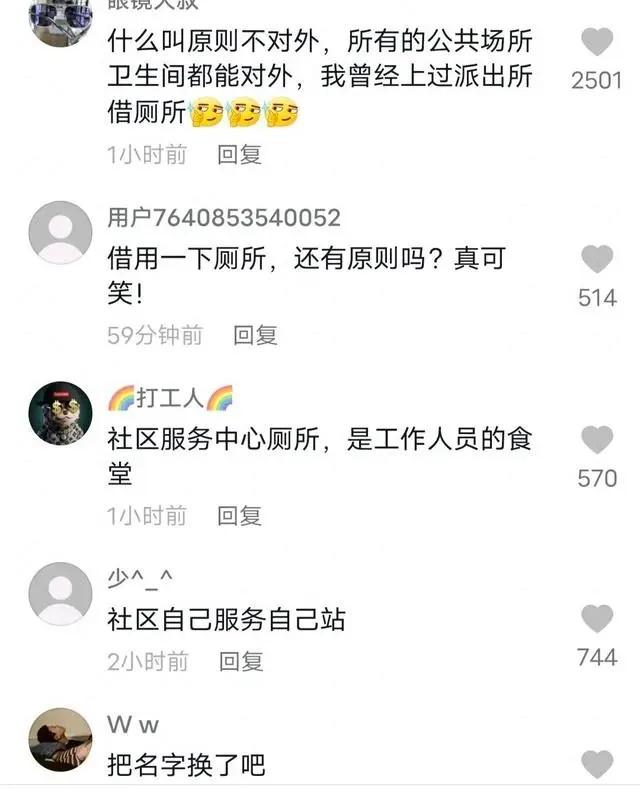Open W w's profile avatar
Image resolution: width=640 pixels, height=789 pixels.
coord(60,740)
